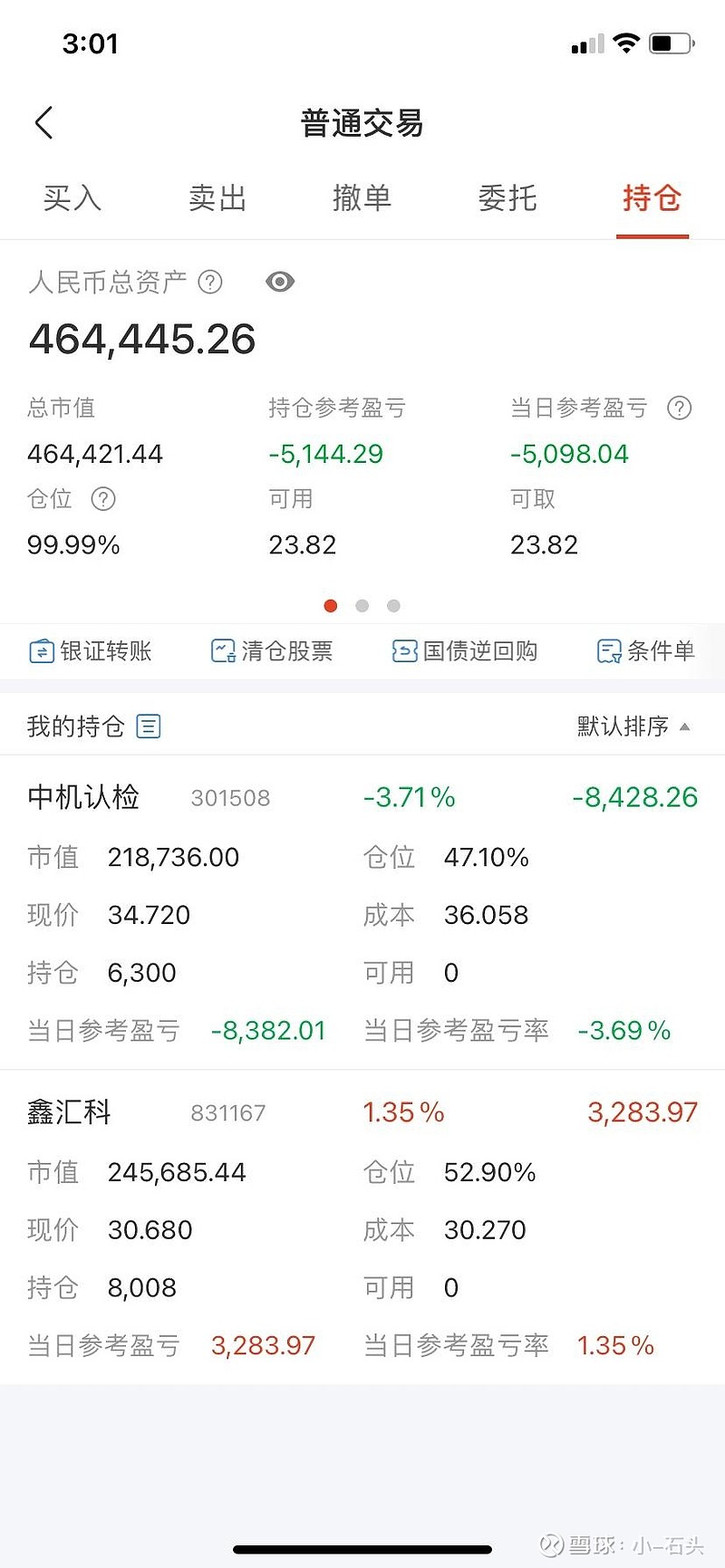Switch to the 买入 tab

(x=72, y=197)
